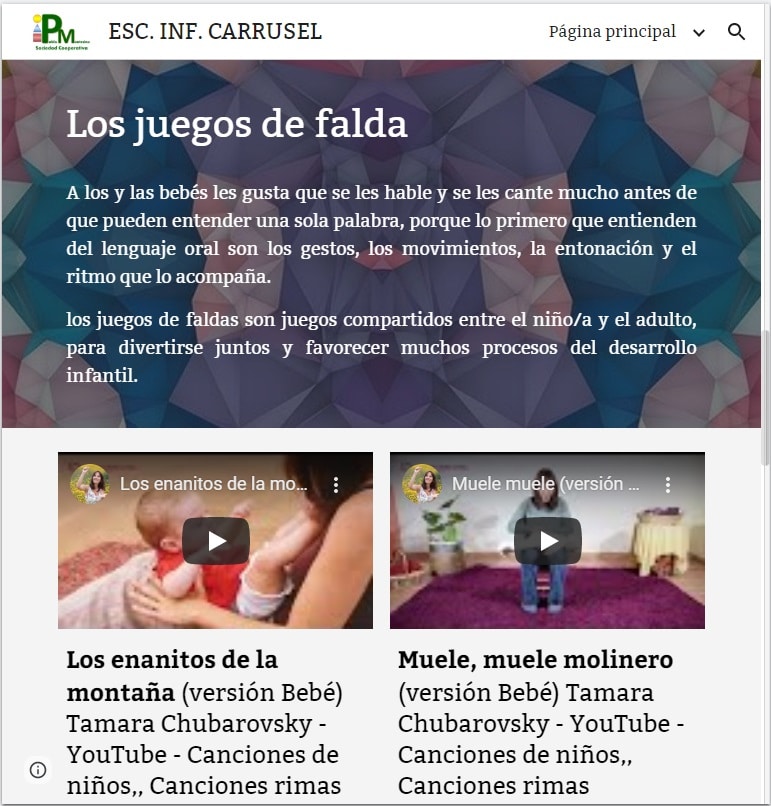Image resolution: width=771 pixels, height=806 pixels.
Task: Play the Muele muele video
Action: point(548,541)
